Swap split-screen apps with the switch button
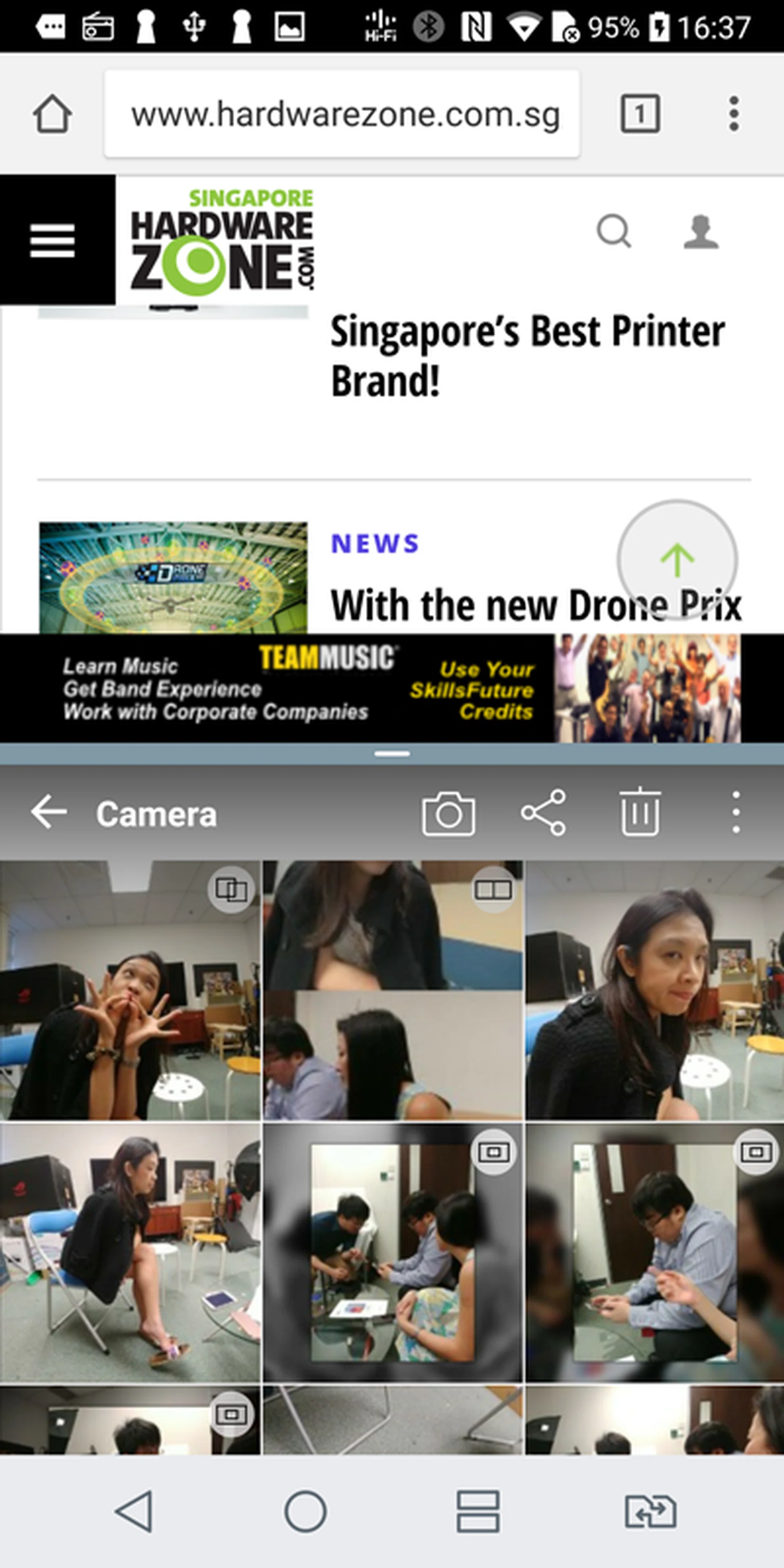 (x=650, y=1511)
